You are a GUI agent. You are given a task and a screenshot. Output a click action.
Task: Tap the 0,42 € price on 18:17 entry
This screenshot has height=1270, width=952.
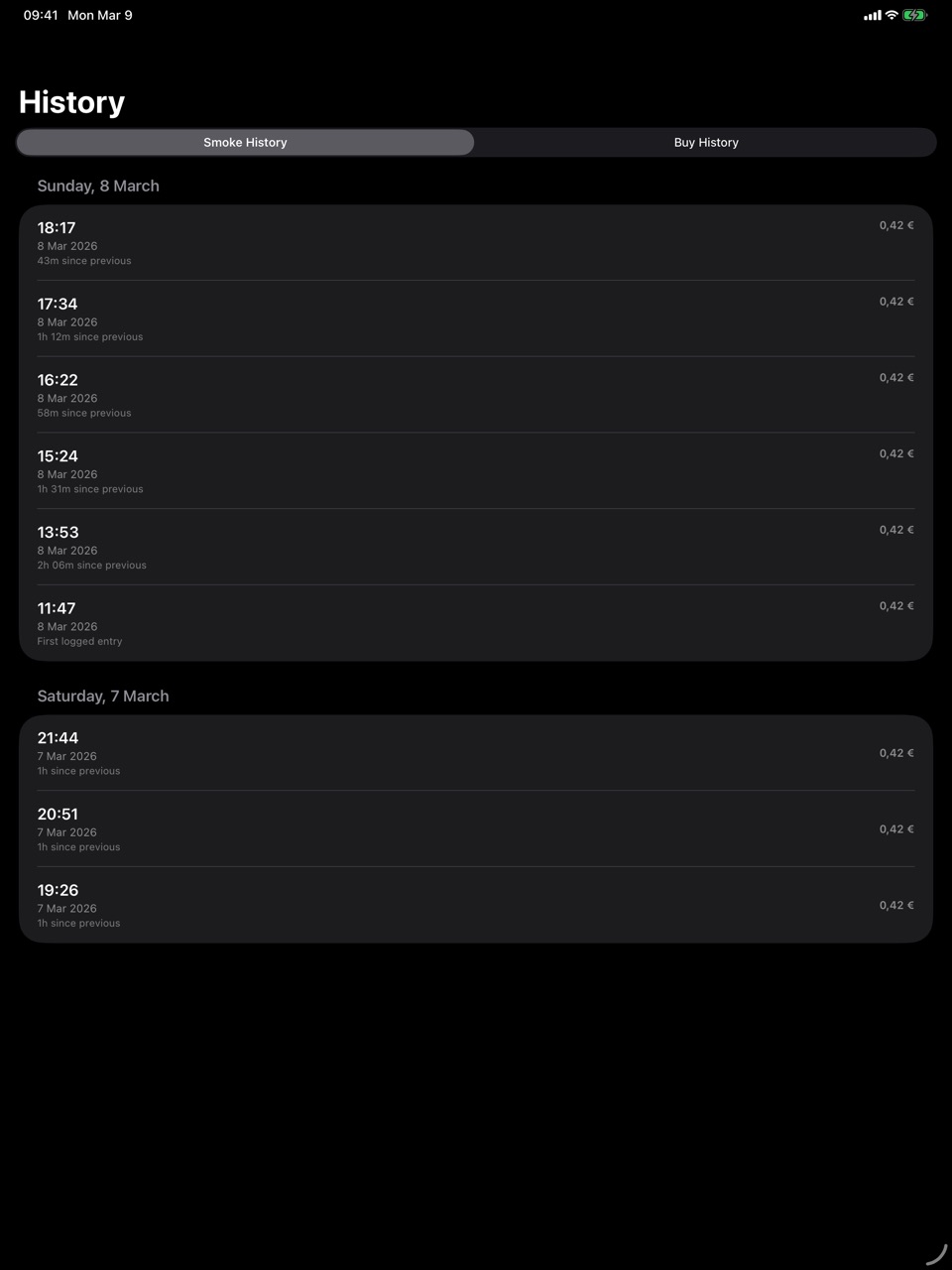tap(895, 225)
